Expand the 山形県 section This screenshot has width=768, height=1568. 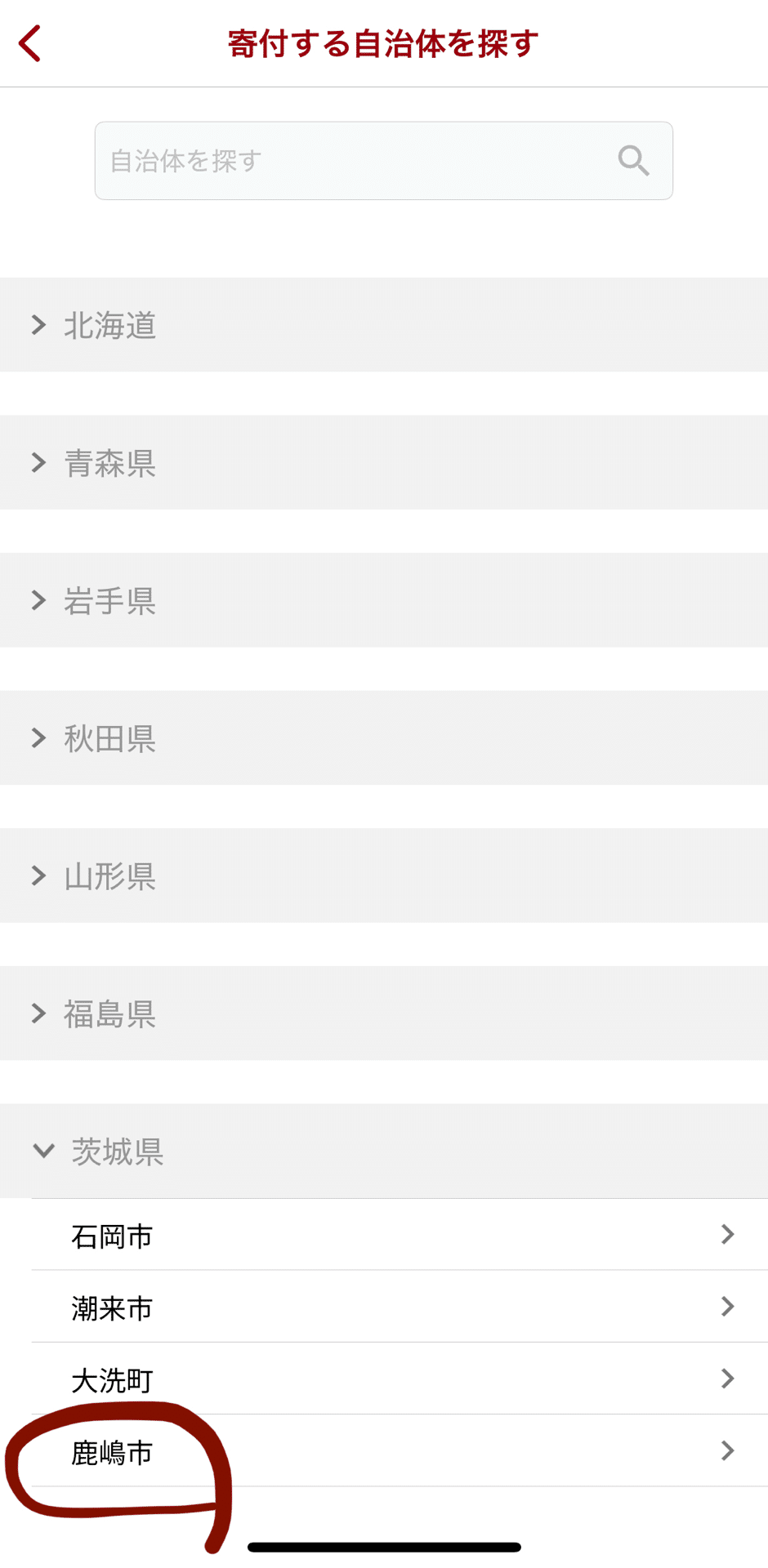[x=383, y=875]
